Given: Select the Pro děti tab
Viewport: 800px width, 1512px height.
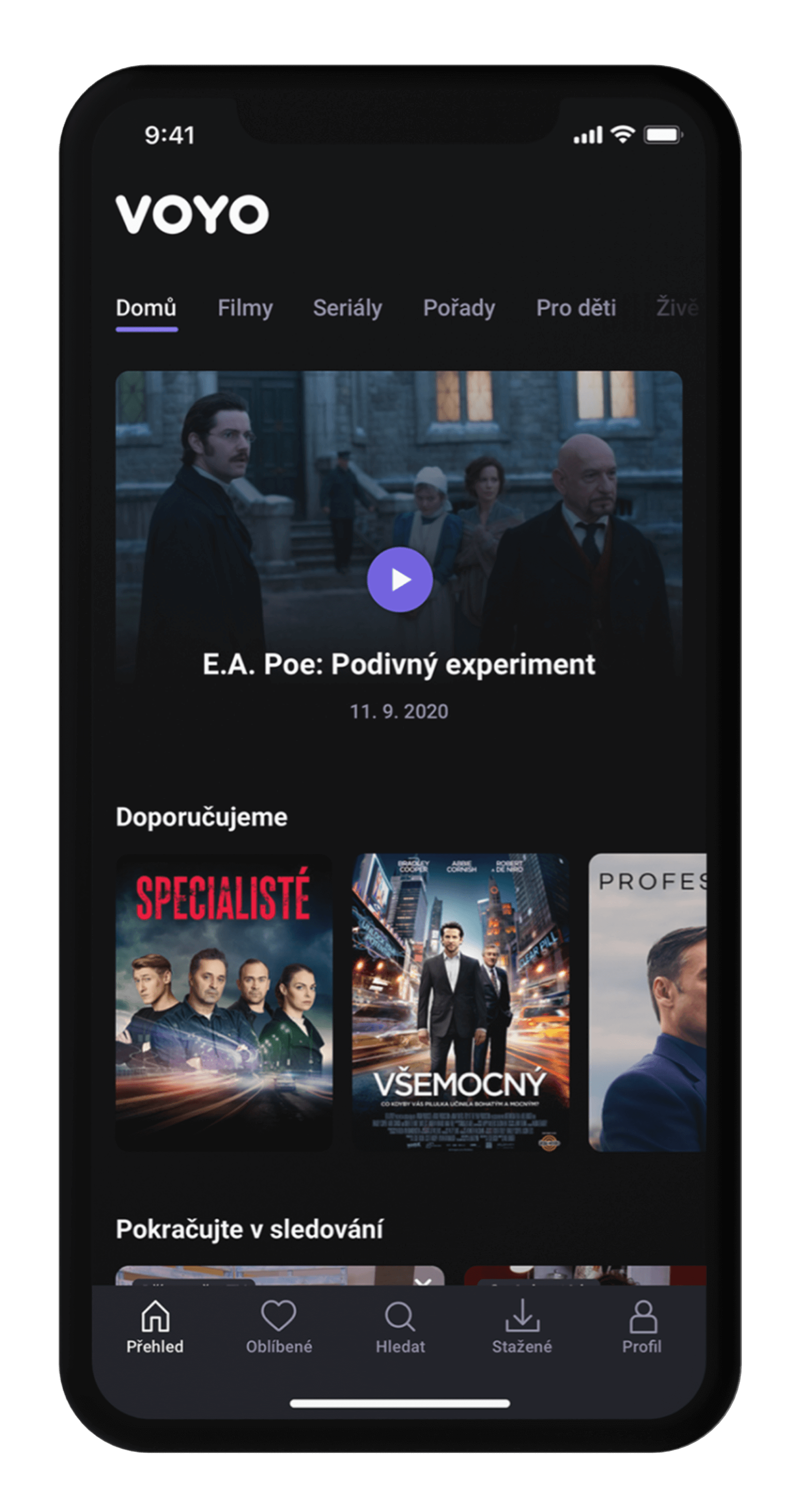Looking at the screenshot, I should click(576, 308).
